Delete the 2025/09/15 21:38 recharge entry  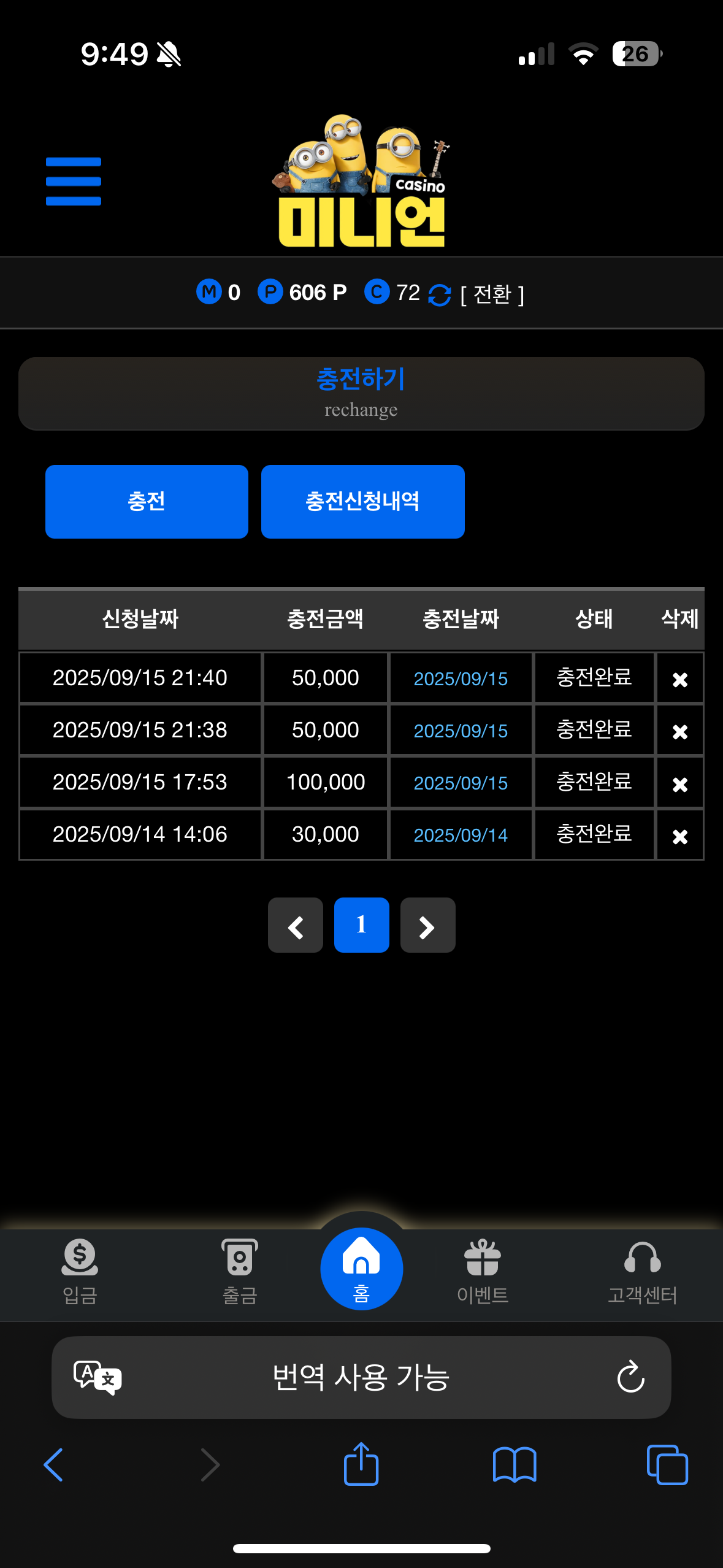coord(679,731)
